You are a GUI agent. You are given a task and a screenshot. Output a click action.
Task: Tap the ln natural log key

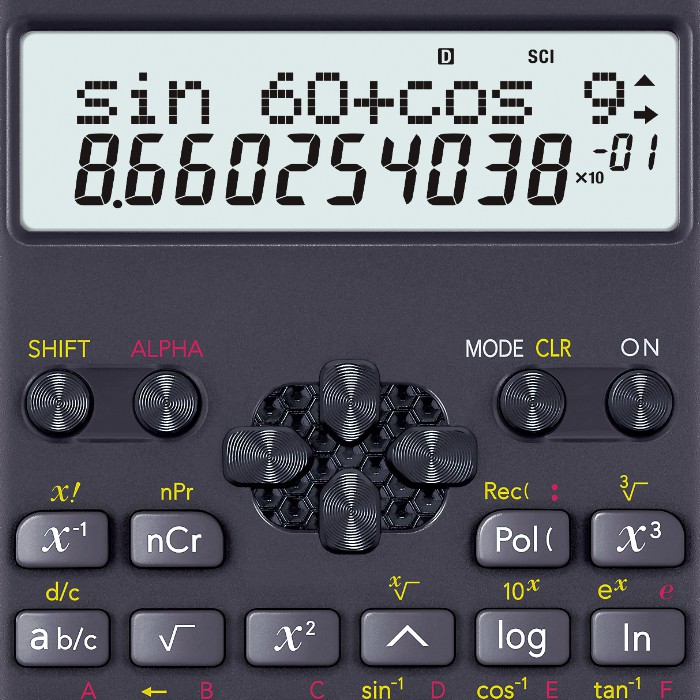pyautogui.click(x=637, y=638)
